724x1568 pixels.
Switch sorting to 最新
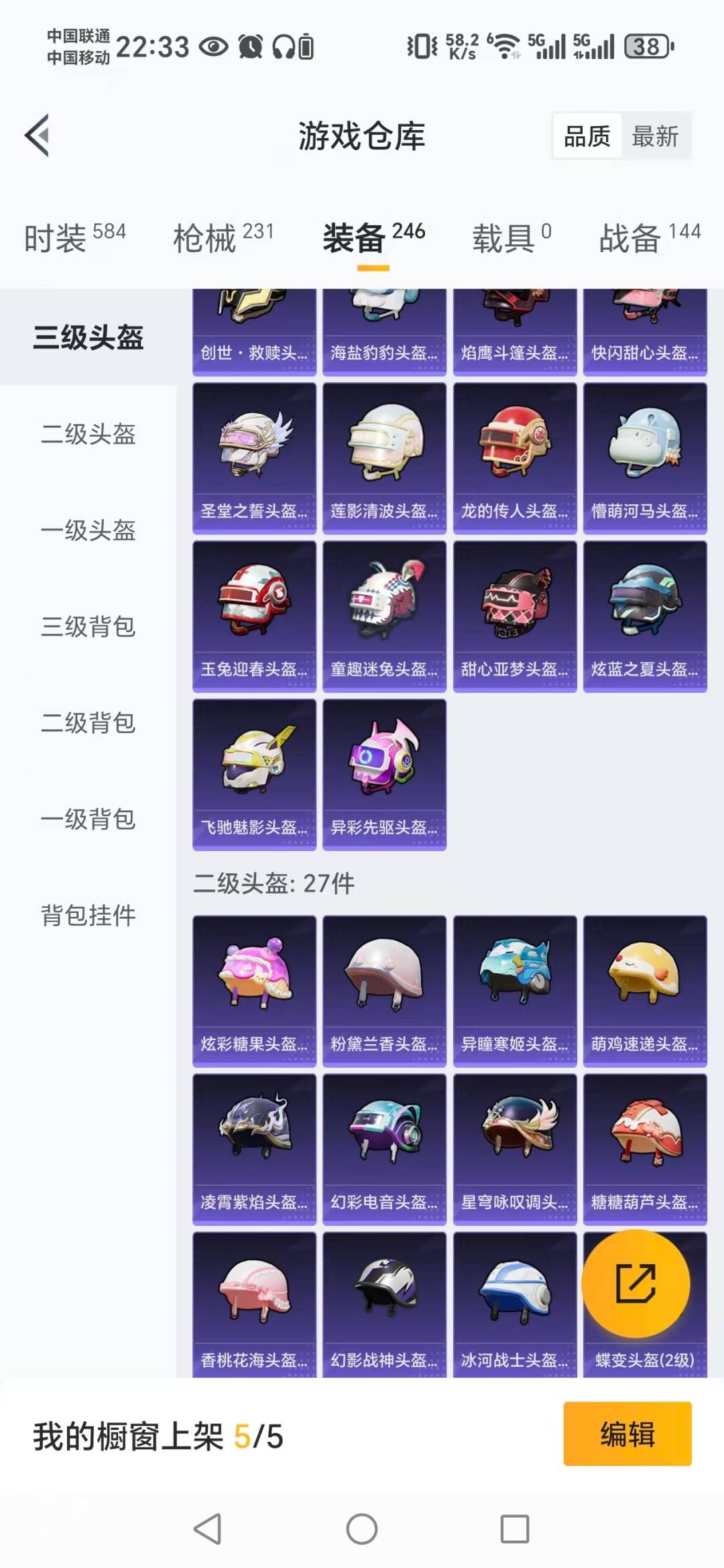(x=657, y=135)
